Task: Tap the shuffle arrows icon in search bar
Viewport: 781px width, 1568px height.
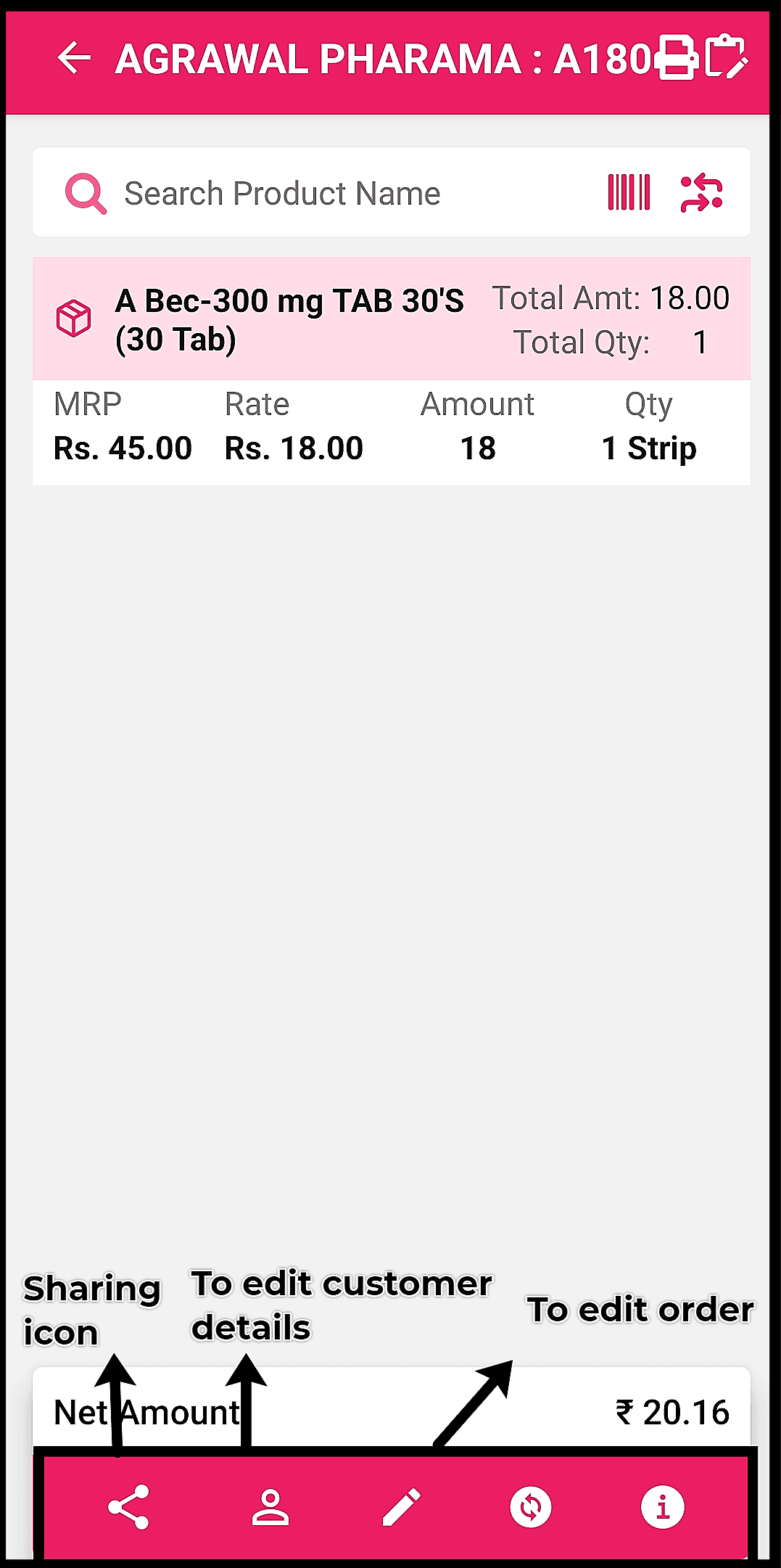Action: (701, 192)
